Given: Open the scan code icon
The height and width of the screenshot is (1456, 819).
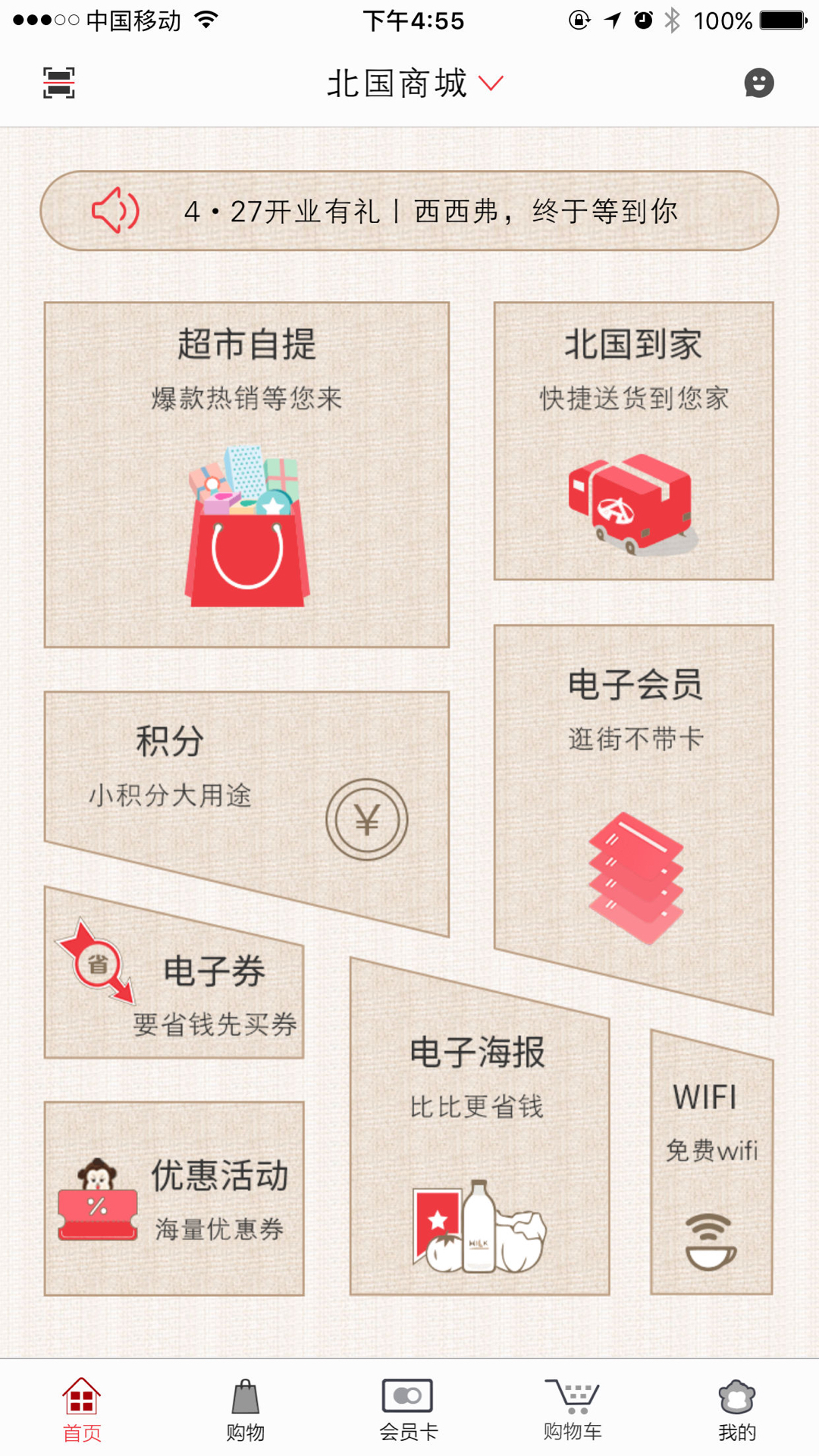Looking at the screenshot, I should (x=58, y=83).
